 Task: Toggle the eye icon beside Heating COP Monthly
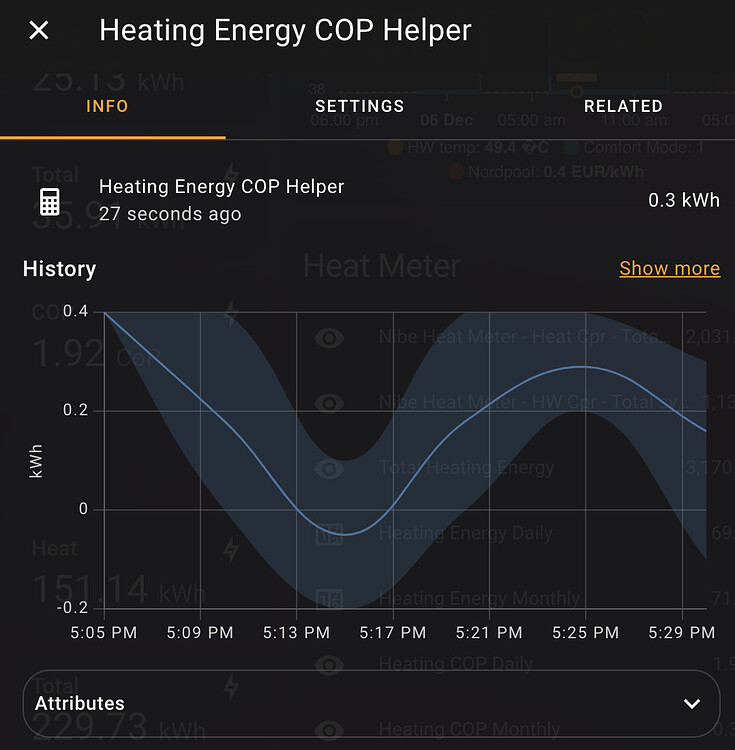[x=330, y=729]
